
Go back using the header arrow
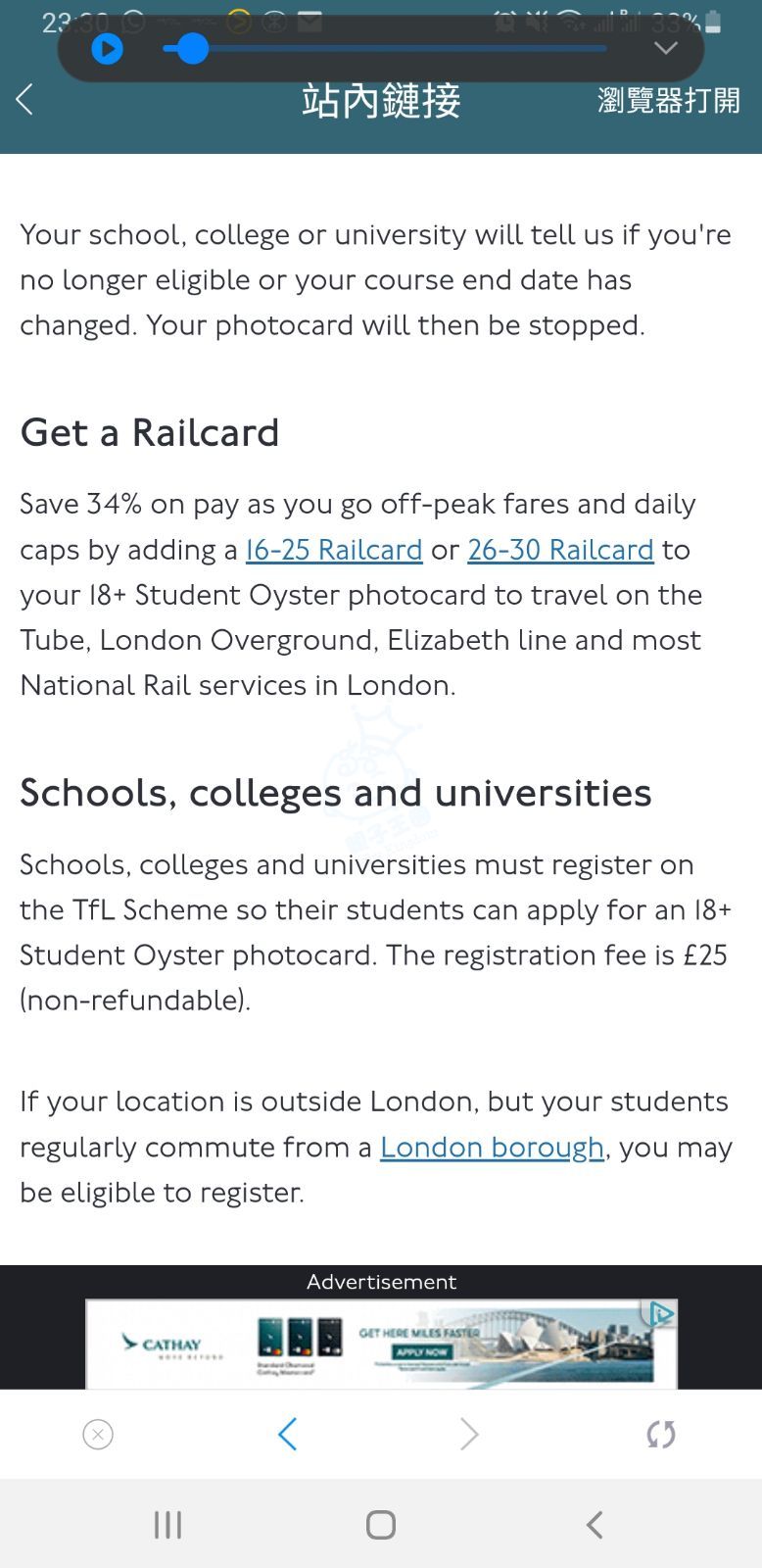24,99
